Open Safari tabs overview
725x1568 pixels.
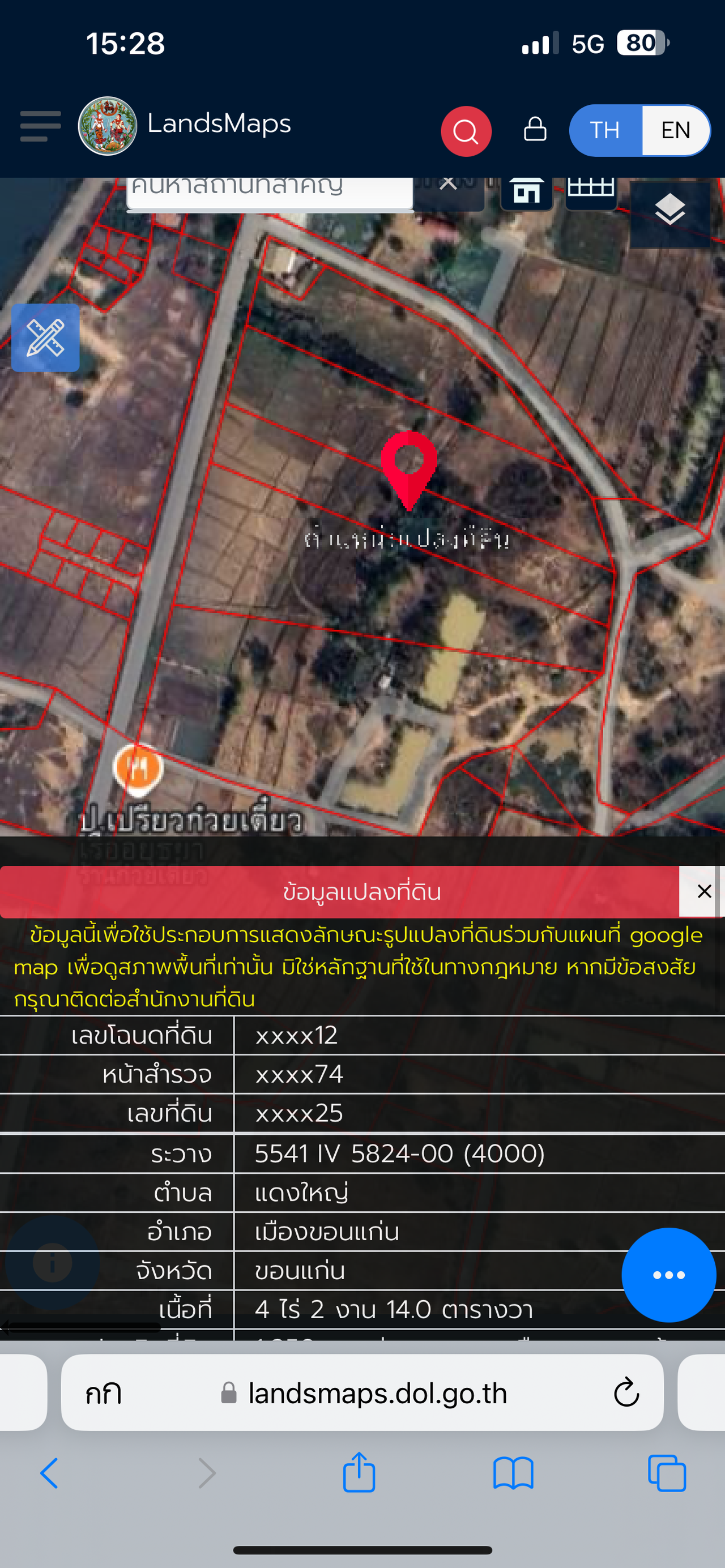coord(667,1473)
